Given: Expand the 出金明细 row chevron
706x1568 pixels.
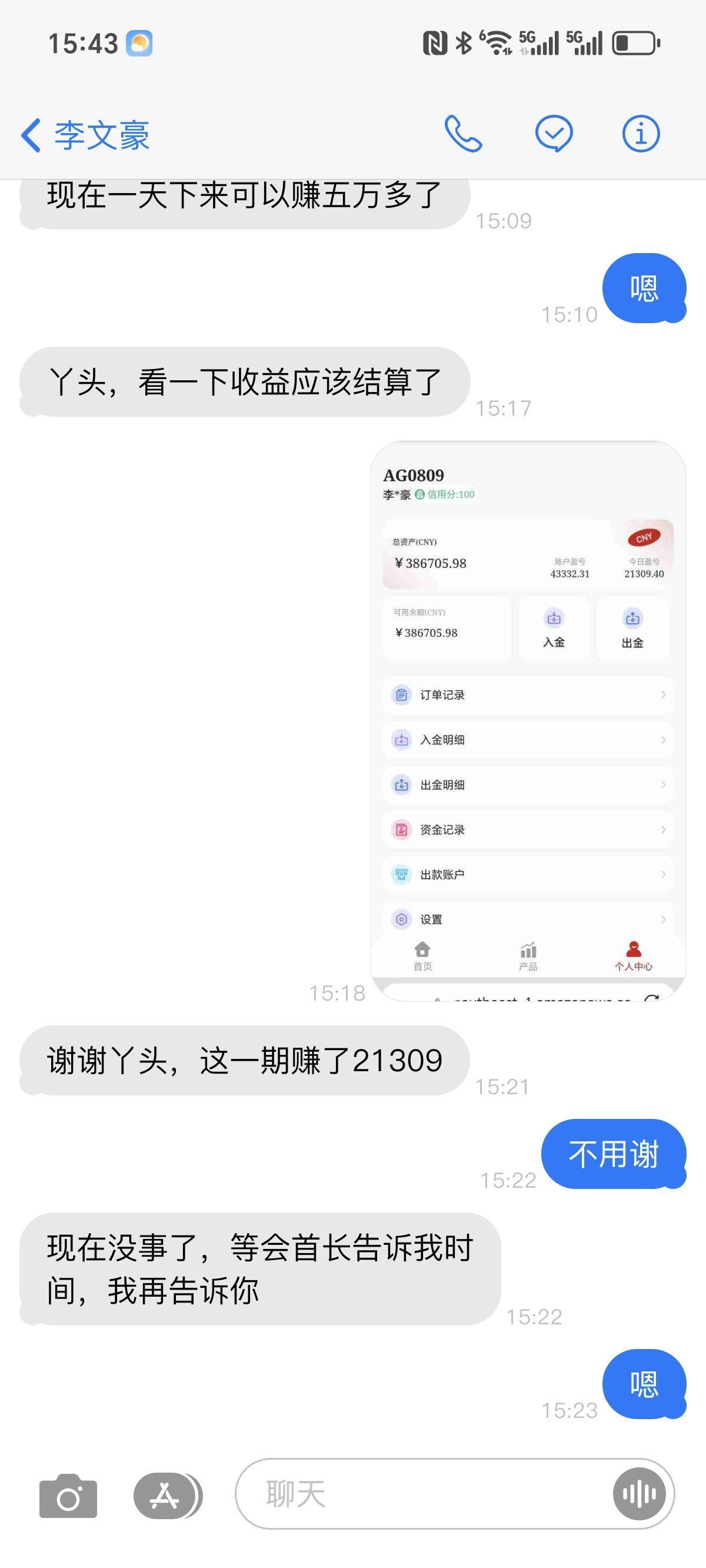Looking at the screenshot, I should pyautogui.click(x=664, y=785).
